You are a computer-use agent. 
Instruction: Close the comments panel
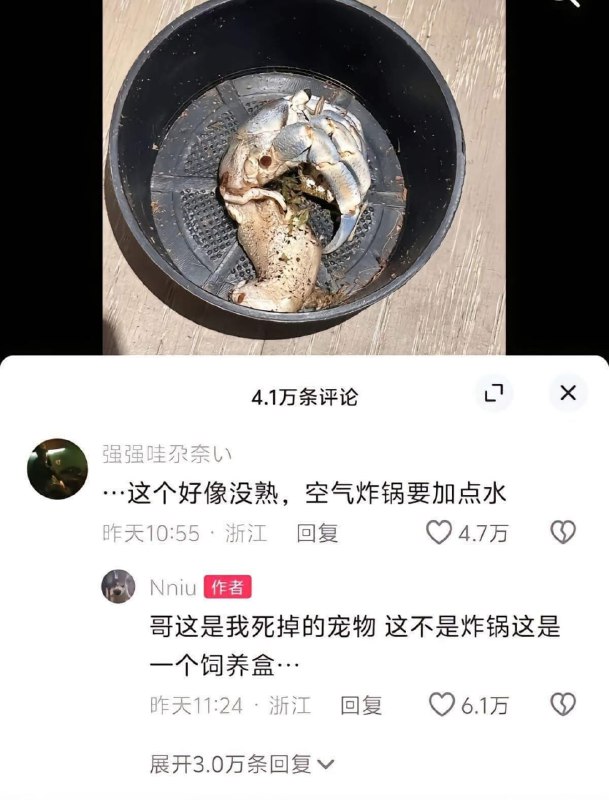pyautogui.click(x=568, y=394)
